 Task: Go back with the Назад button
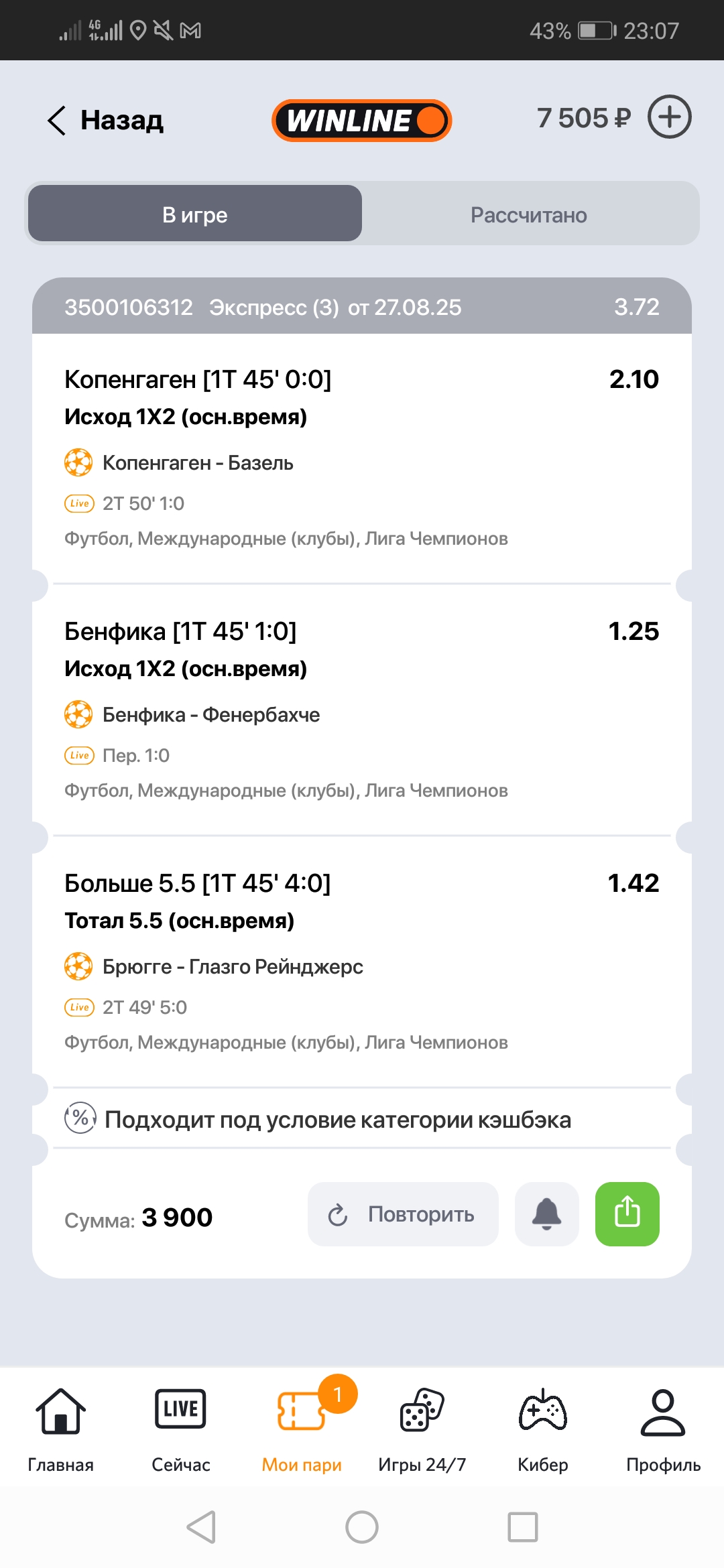click(106, 121)
